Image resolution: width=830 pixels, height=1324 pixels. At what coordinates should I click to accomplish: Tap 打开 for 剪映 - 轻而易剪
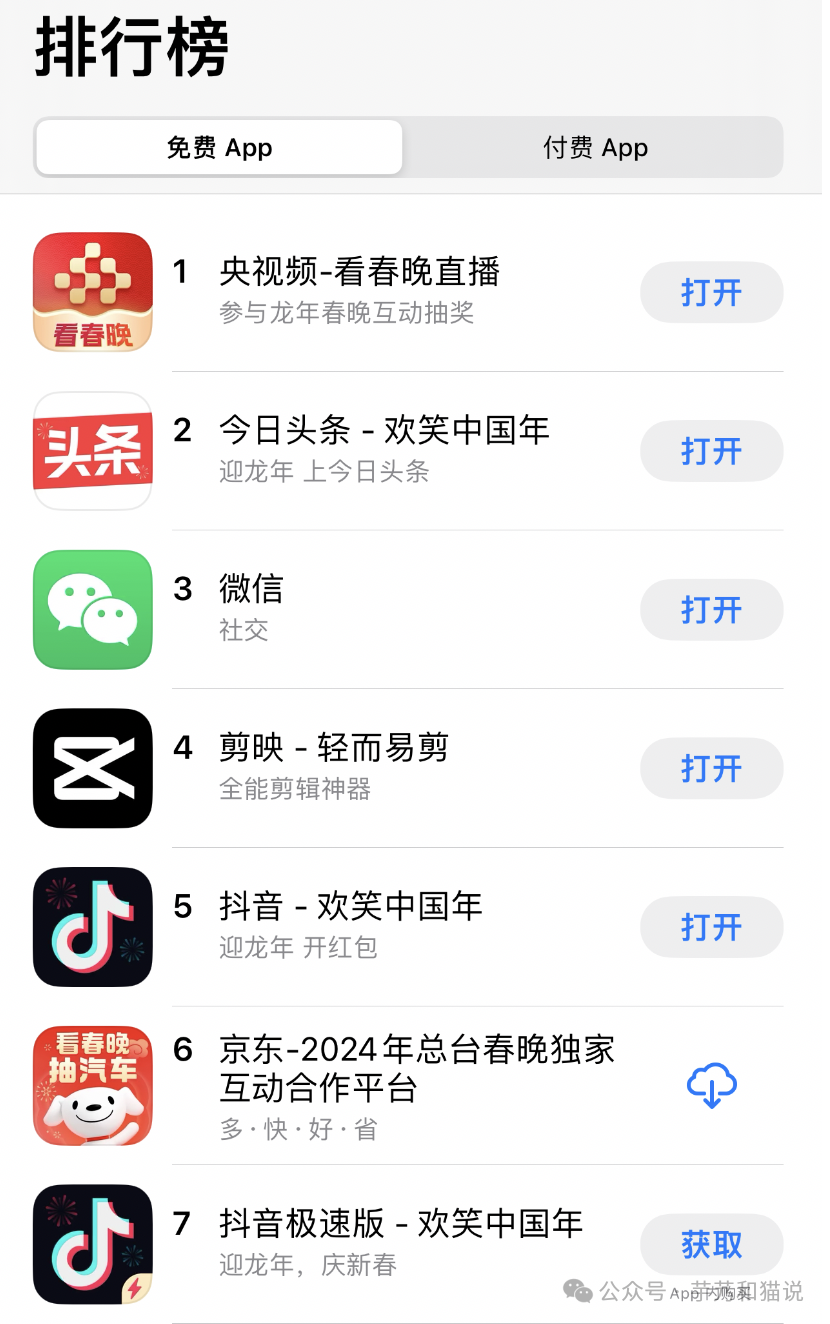pos(711,768)
